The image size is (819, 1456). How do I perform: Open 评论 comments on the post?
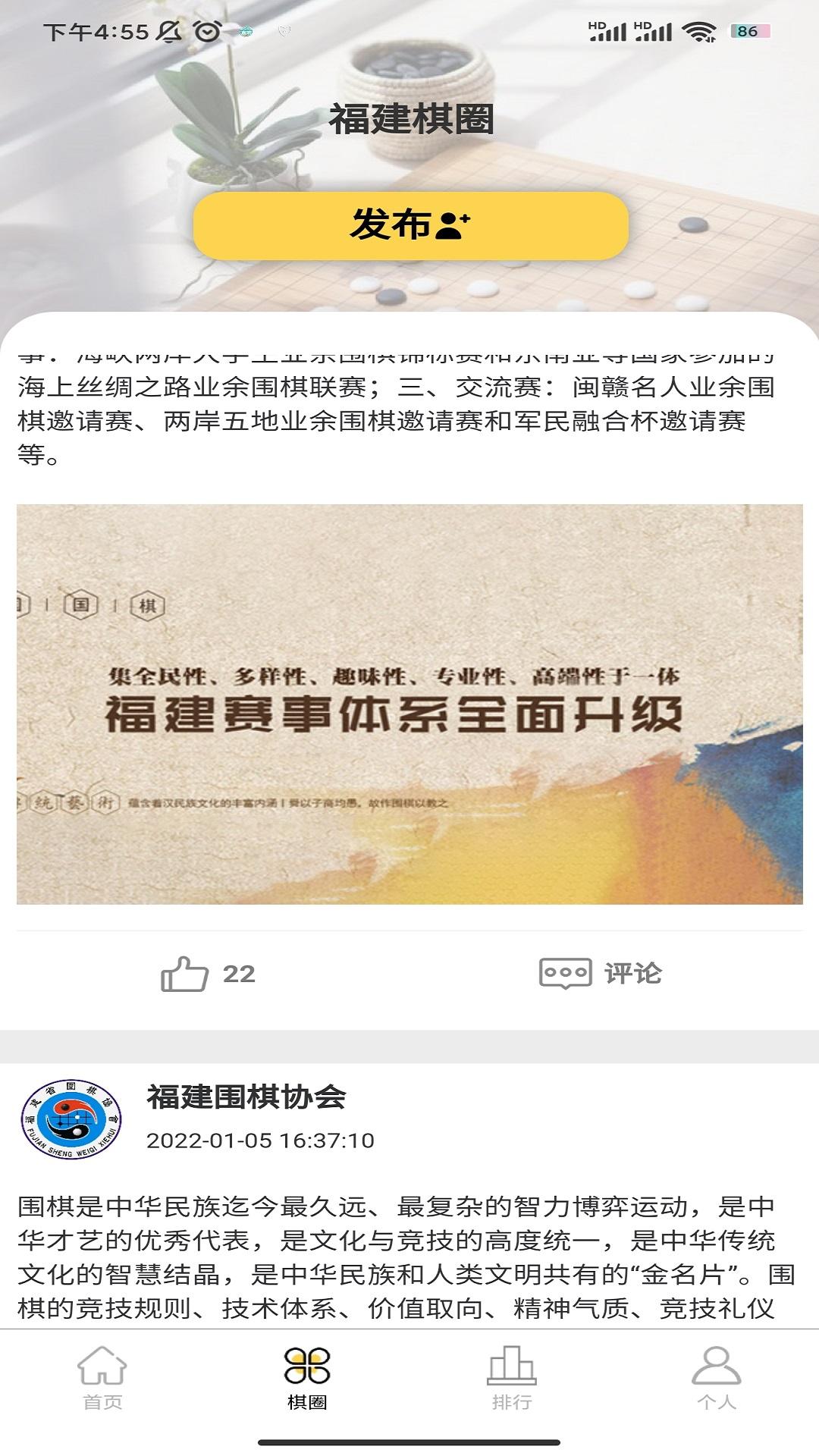click(601, 974)
